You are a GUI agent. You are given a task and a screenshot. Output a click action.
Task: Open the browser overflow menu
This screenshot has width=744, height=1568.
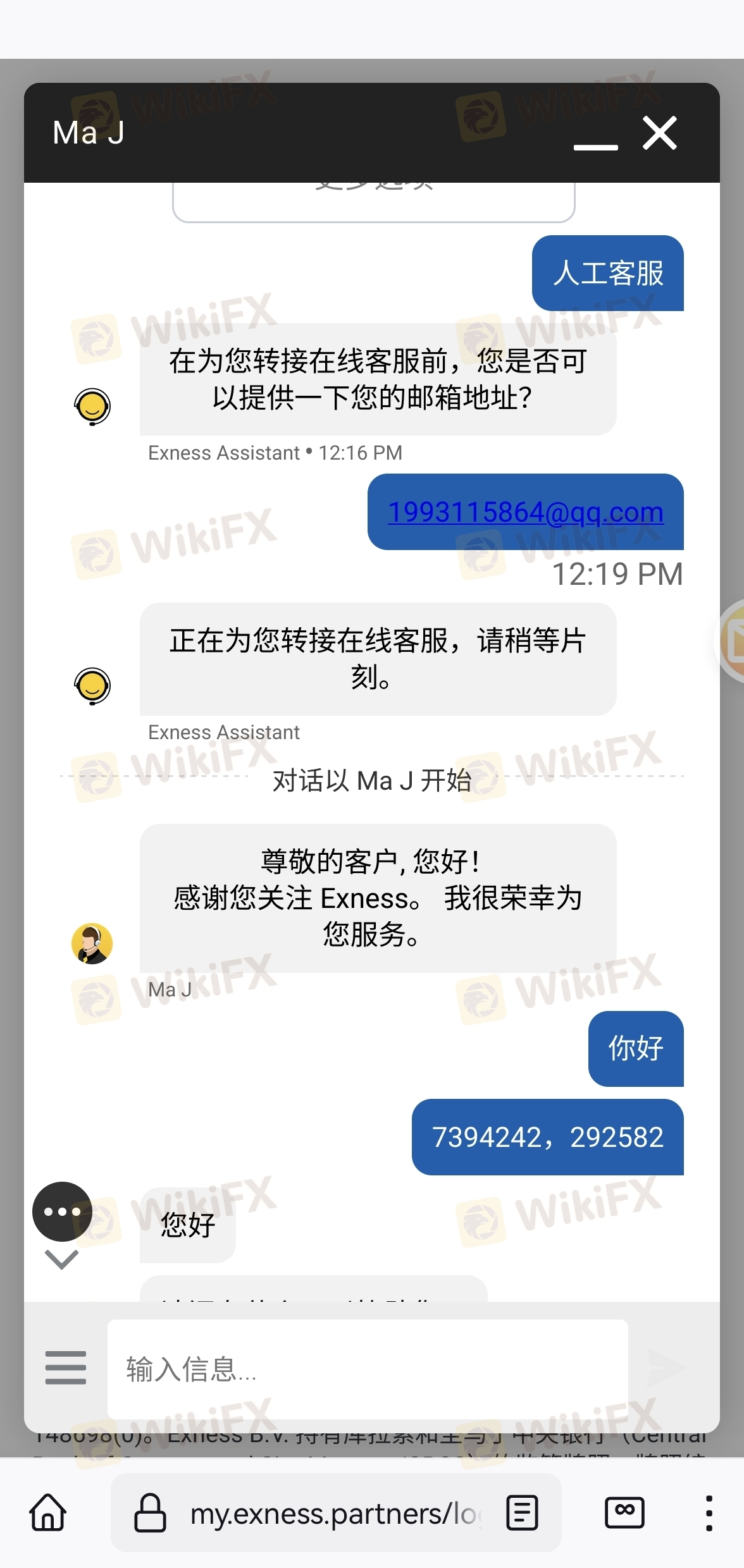pos(709,1513)
